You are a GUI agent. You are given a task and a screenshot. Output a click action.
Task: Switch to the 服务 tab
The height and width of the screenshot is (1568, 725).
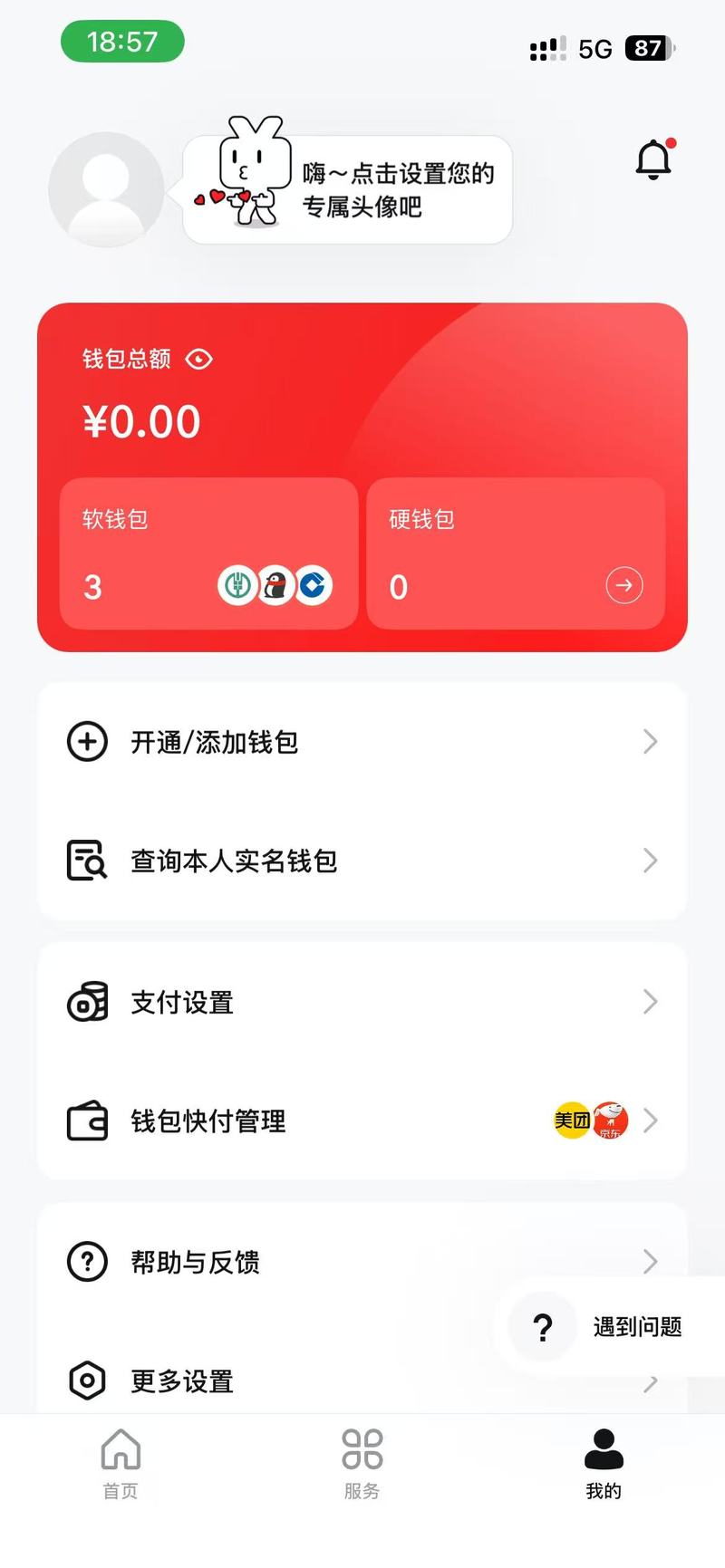coord(362,1463)
